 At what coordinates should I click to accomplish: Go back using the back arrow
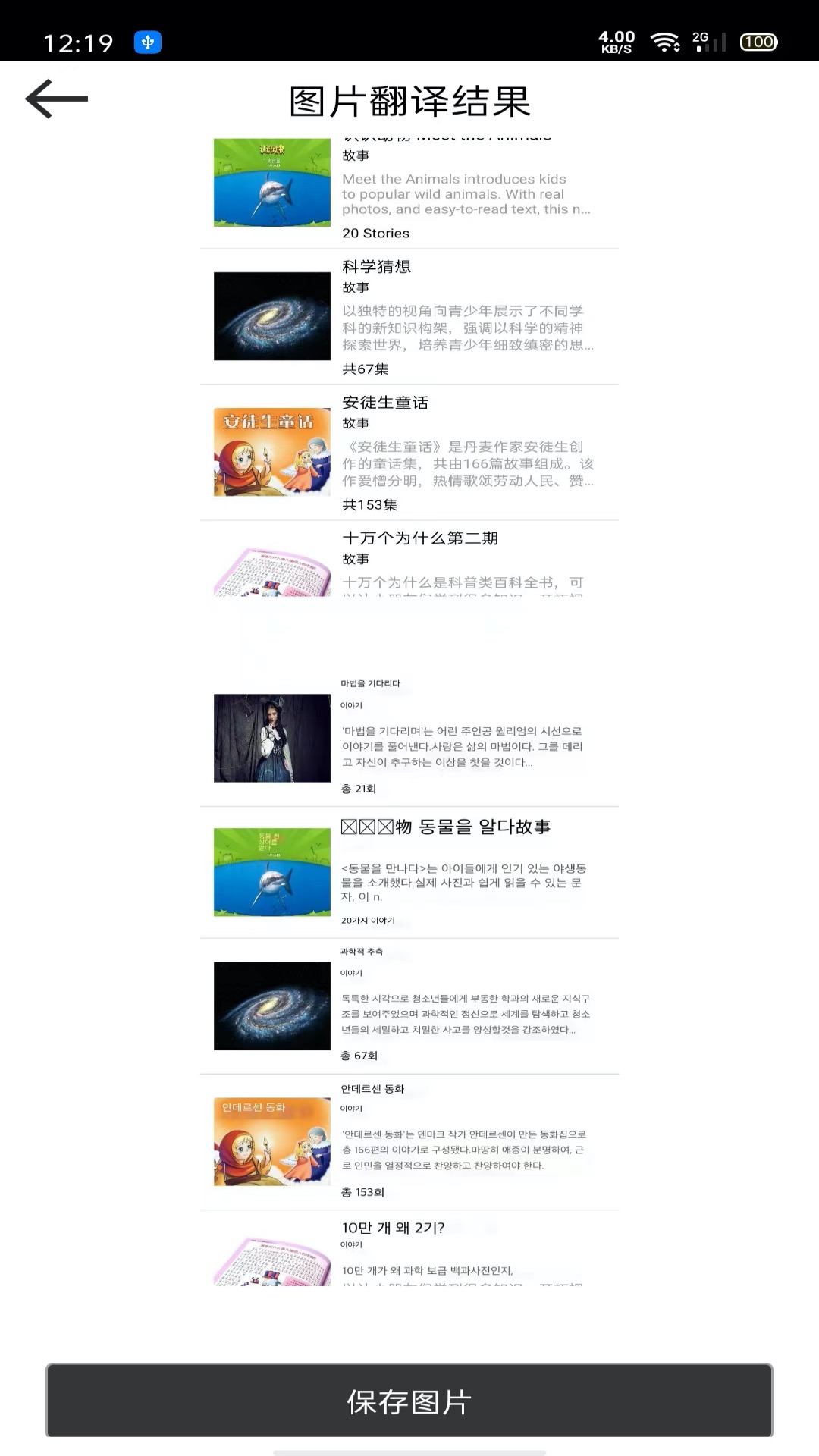[57, 99]
